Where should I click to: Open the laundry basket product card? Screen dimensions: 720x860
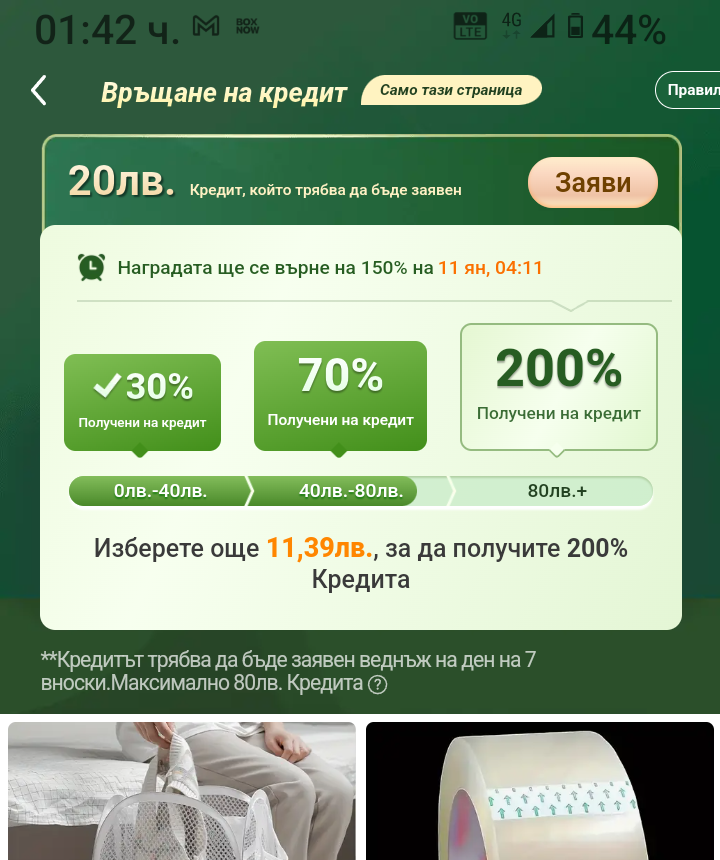coord(182,791)
